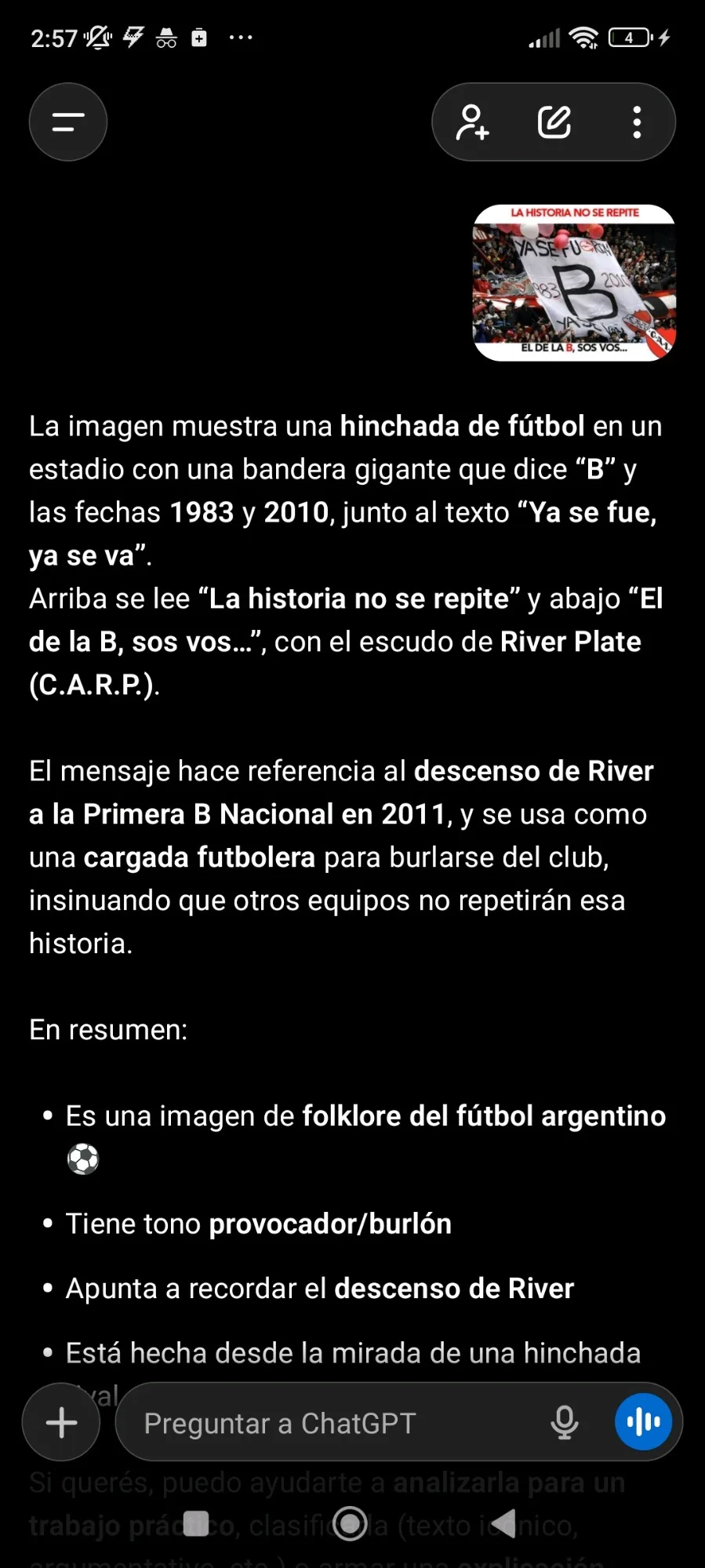Open the uploaded football banner image
The height and width of the screenshot is (1568, 705).
point(574,283)
